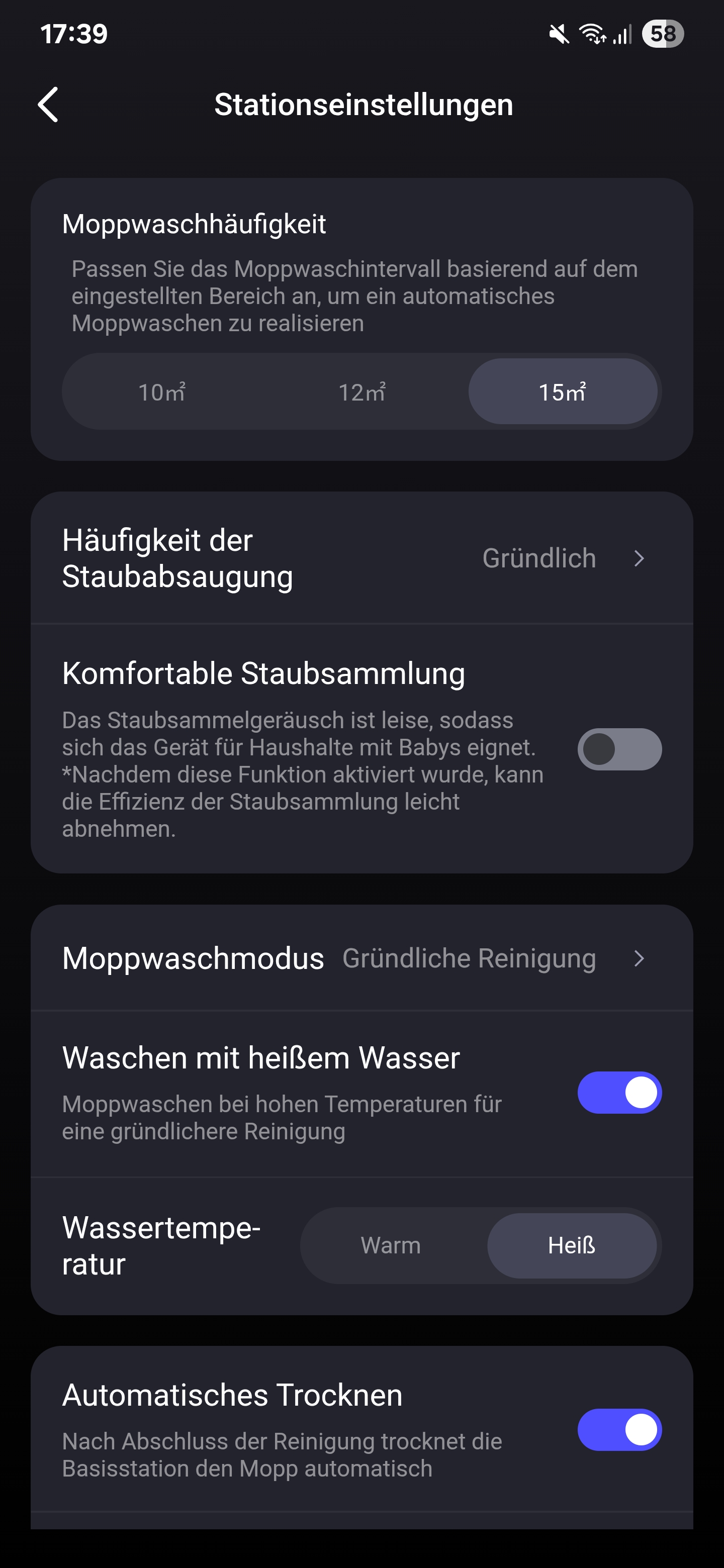Open Moppwaschmodus options

361,958
